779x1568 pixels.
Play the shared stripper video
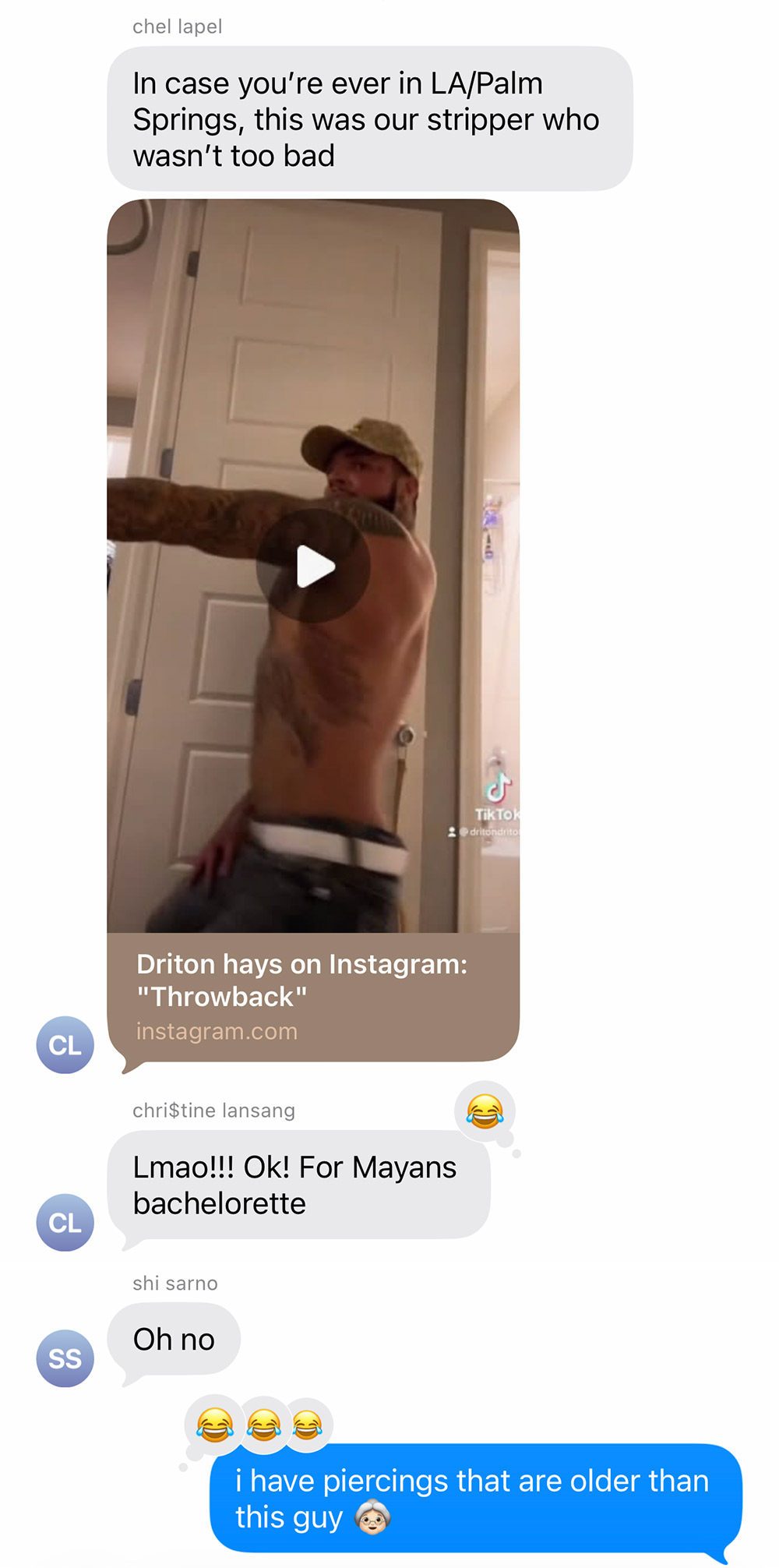[x=313, y=567]
